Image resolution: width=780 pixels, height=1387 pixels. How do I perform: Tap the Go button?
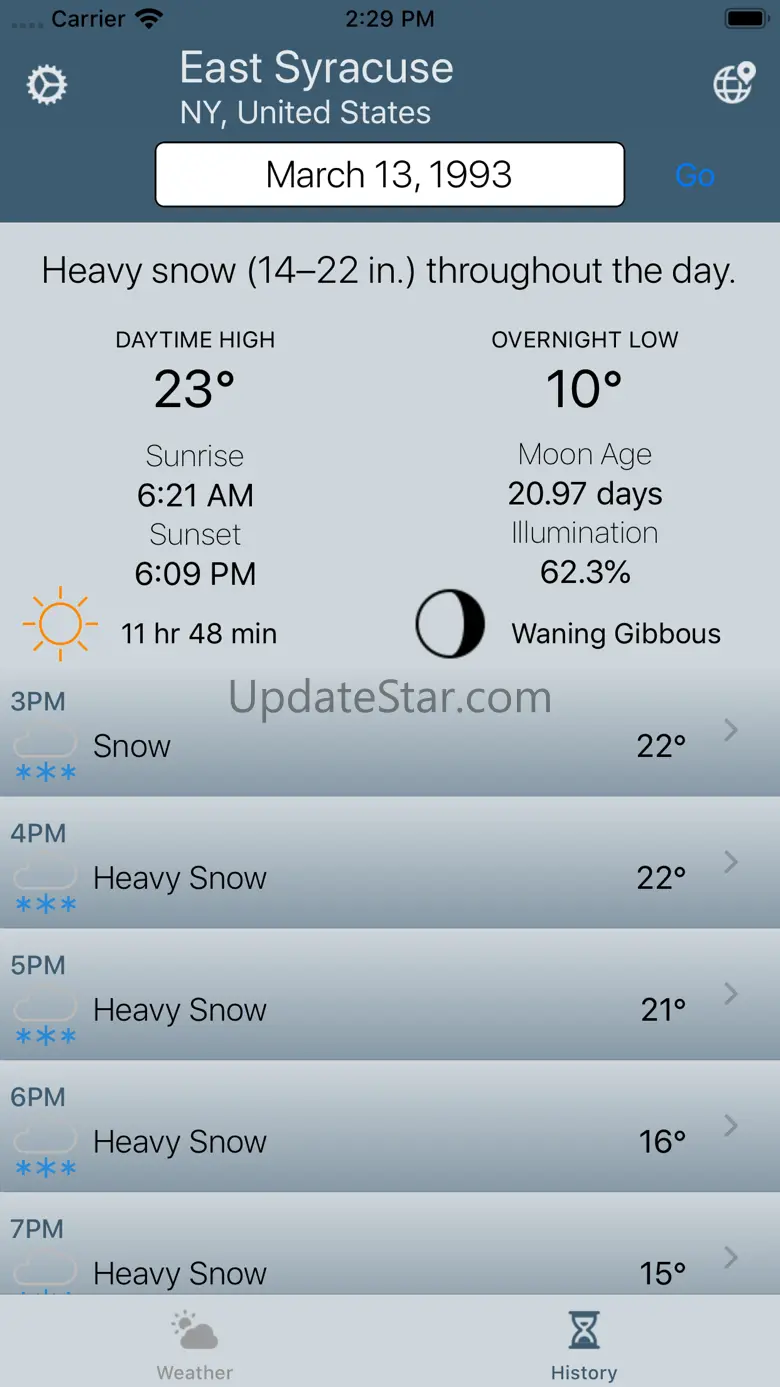point(695,176)
